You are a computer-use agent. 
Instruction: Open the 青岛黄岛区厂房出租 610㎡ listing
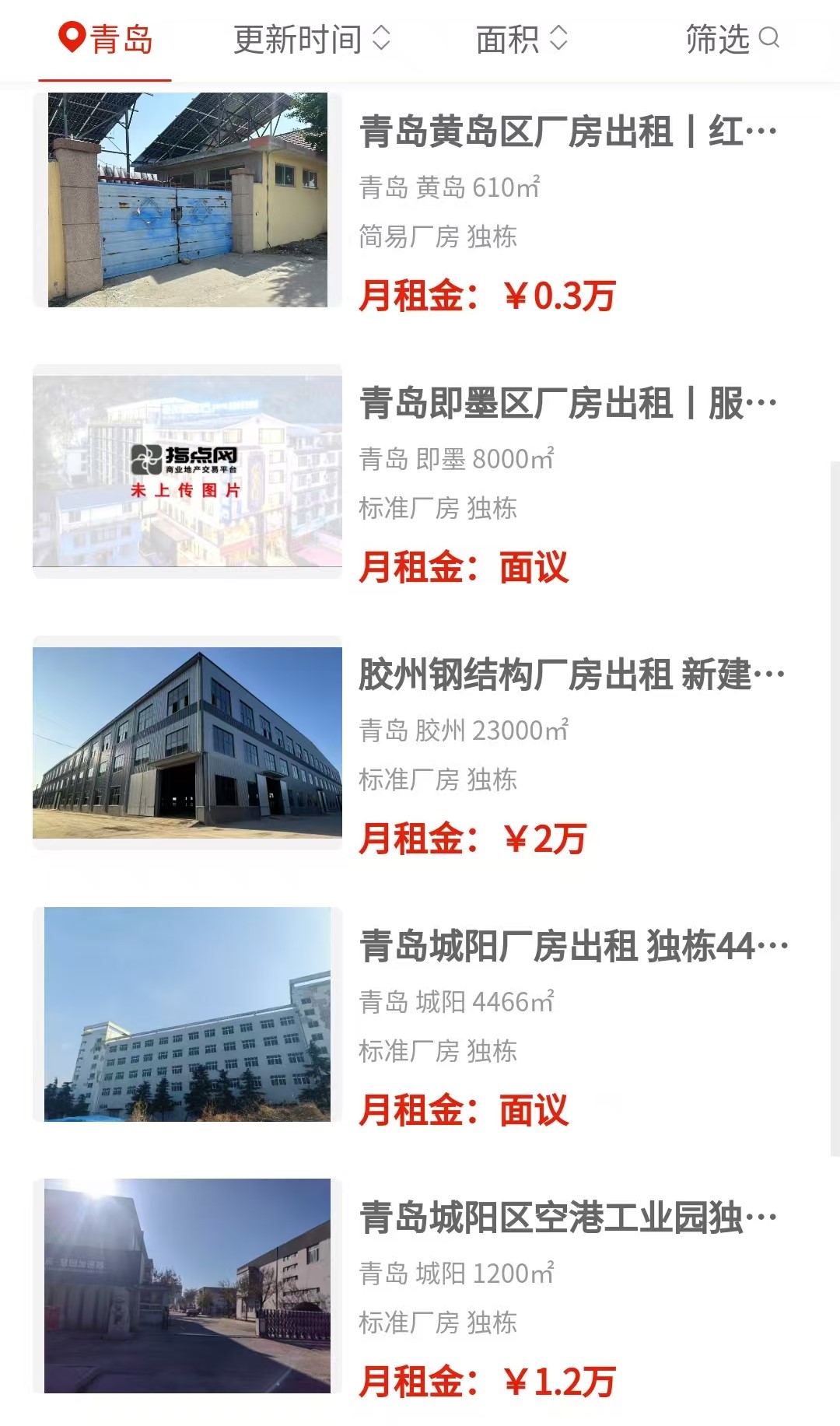tap(568, 132)
